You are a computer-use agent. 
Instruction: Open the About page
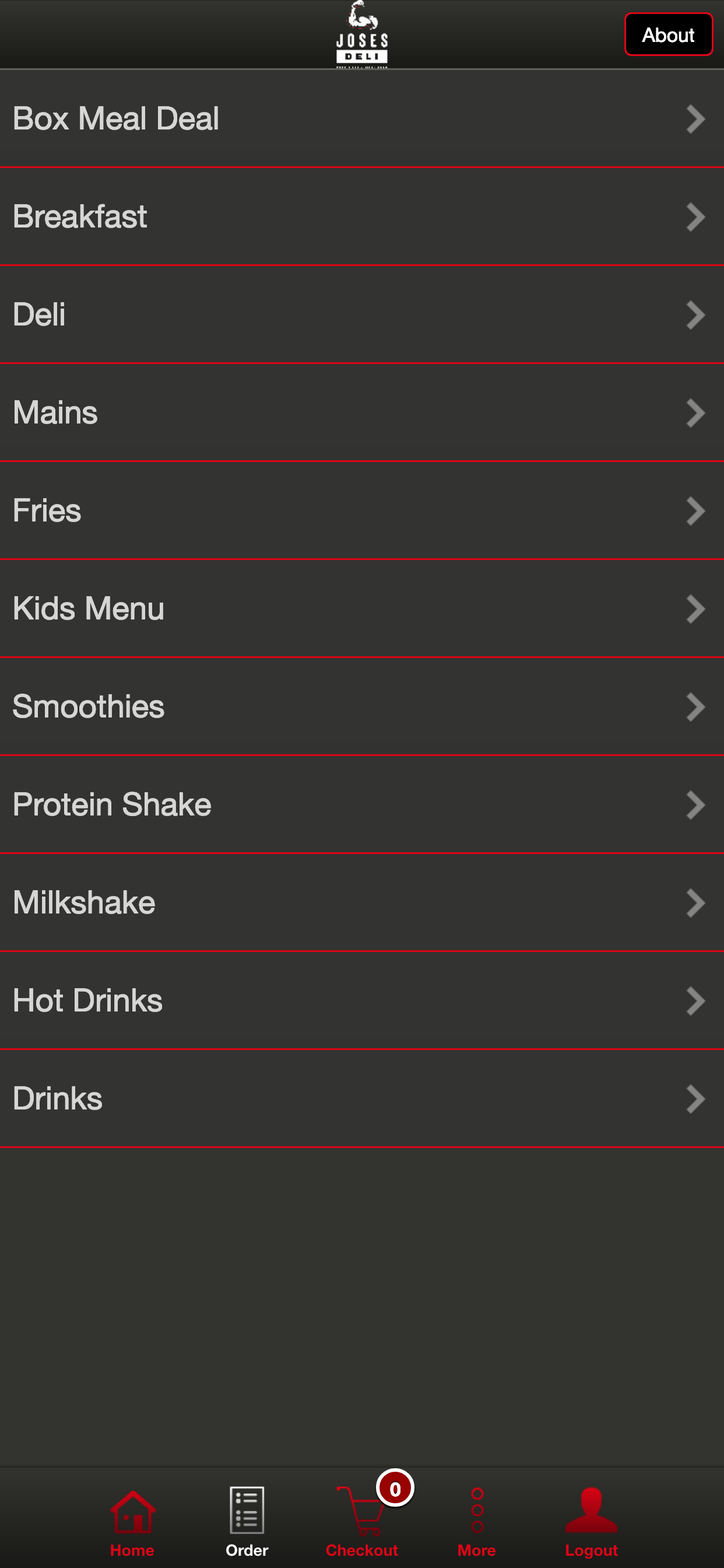tap(668, 34)
